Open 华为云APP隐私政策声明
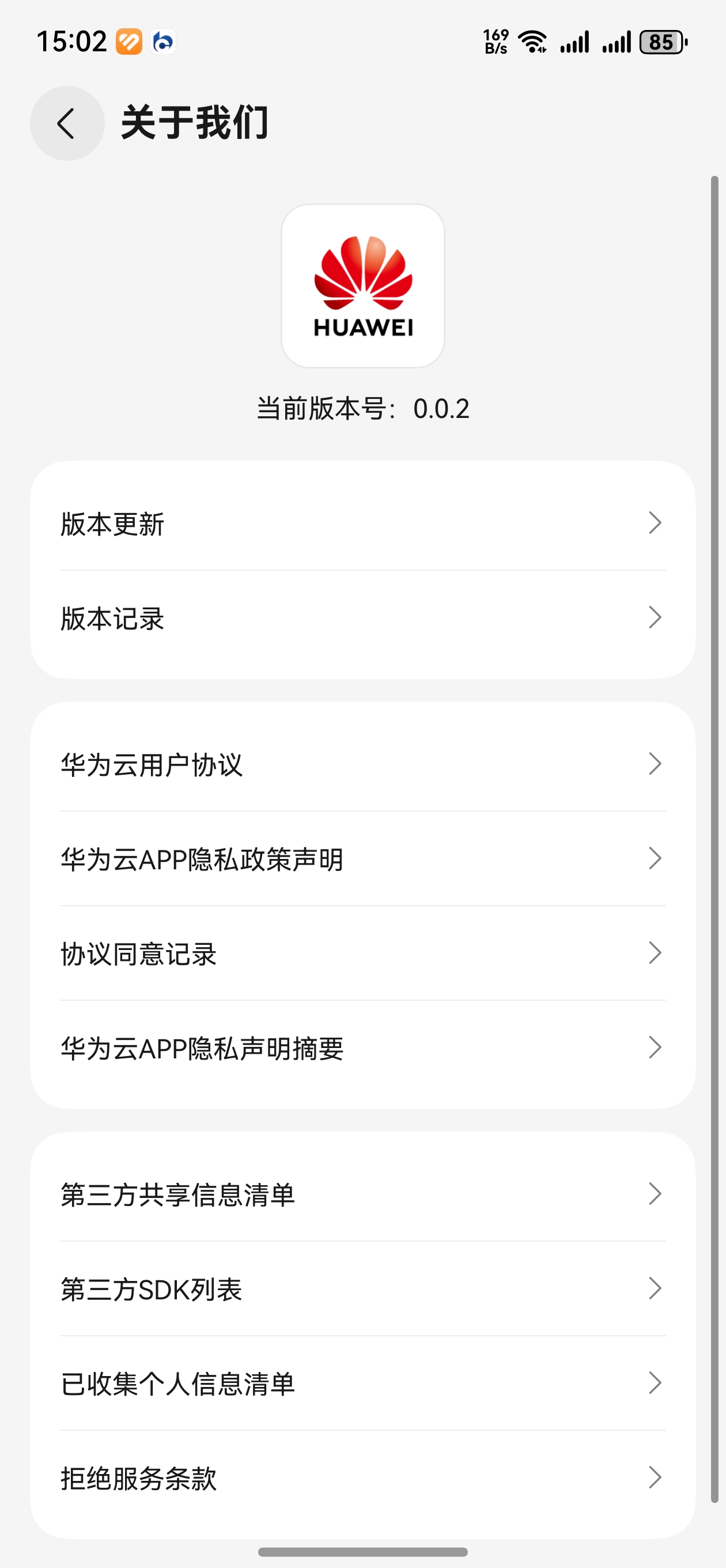 (x=362, y=859)
